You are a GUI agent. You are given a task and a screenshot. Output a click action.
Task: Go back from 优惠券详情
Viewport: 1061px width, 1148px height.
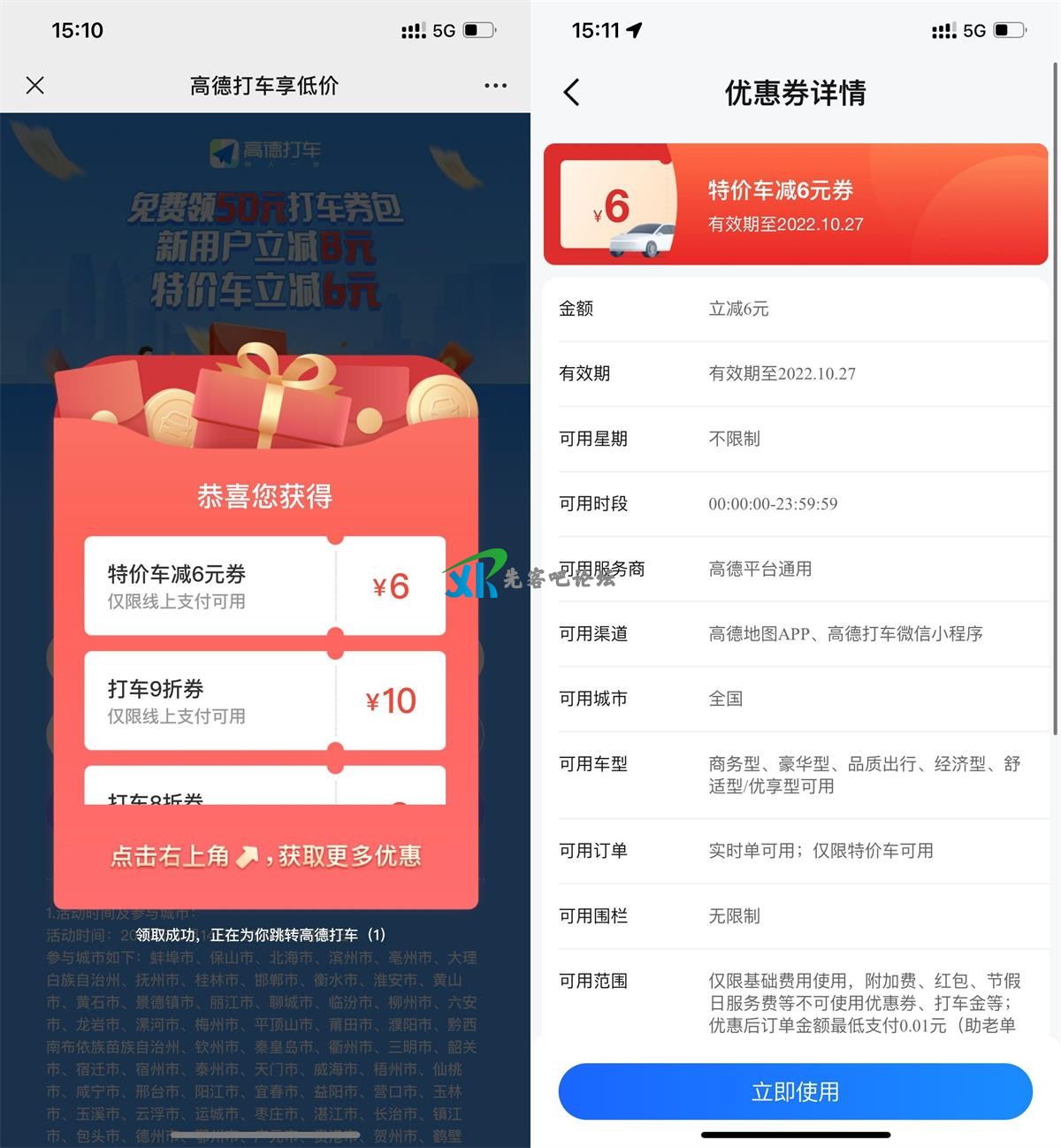click(572, 92)
